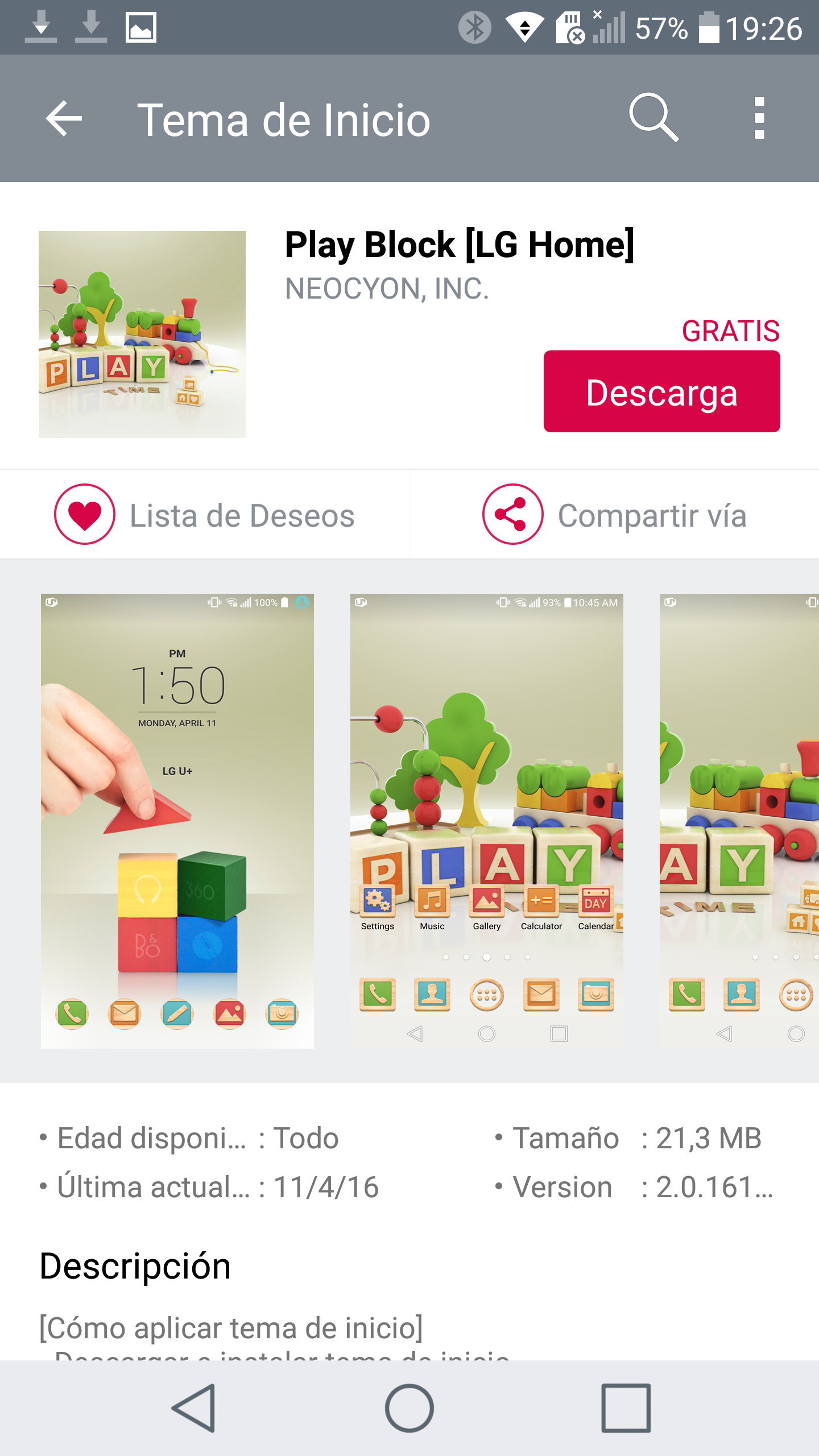Tap the Descarga download button
Viewport: 819px width, 1456px height.
(x=661, y=392)
